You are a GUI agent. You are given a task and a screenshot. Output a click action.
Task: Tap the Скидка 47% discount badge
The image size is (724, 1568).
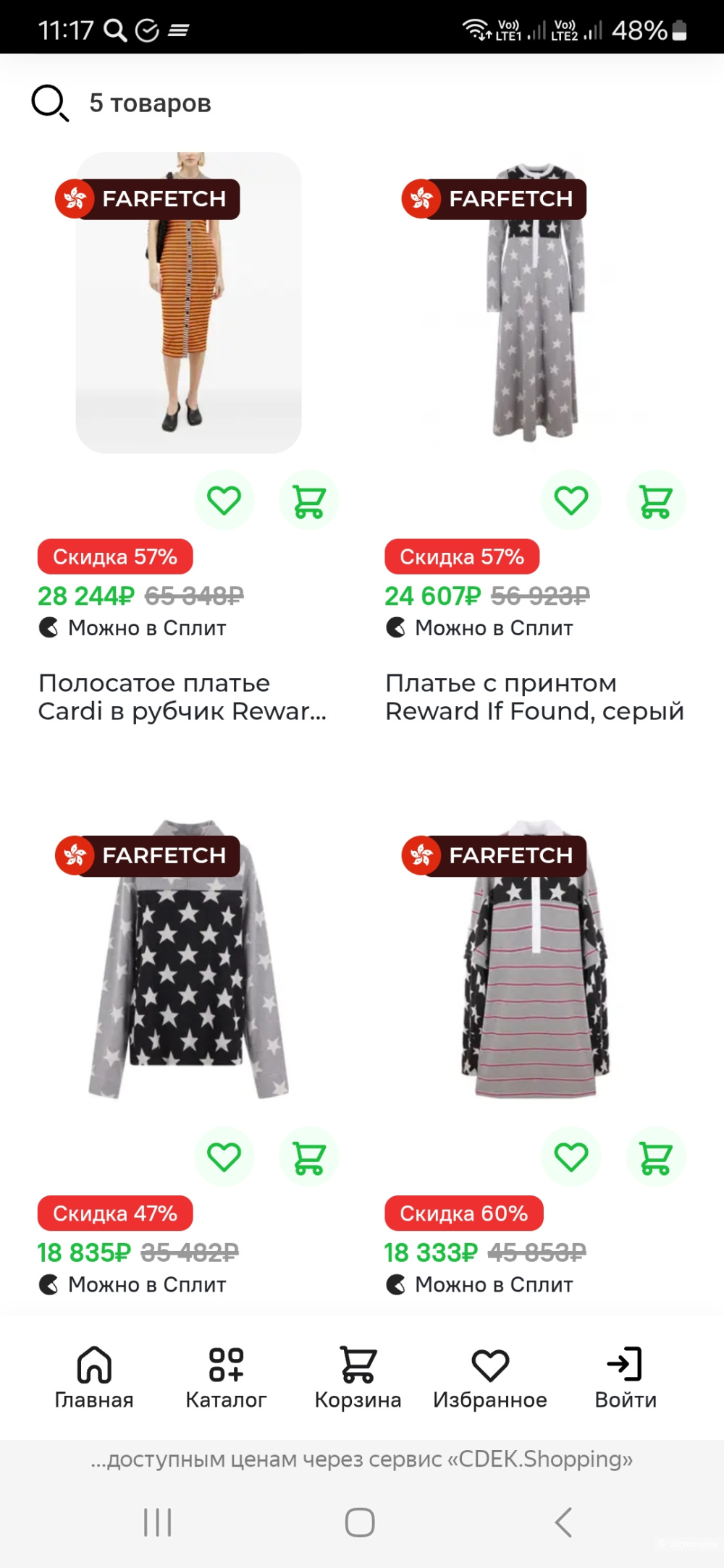[114, 1213]
